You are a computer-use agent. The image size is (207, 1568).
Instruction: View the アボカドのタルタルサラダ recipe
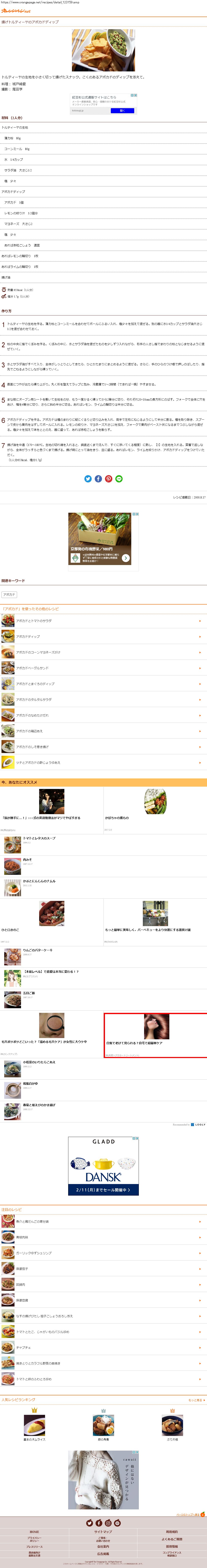(34, 699)
